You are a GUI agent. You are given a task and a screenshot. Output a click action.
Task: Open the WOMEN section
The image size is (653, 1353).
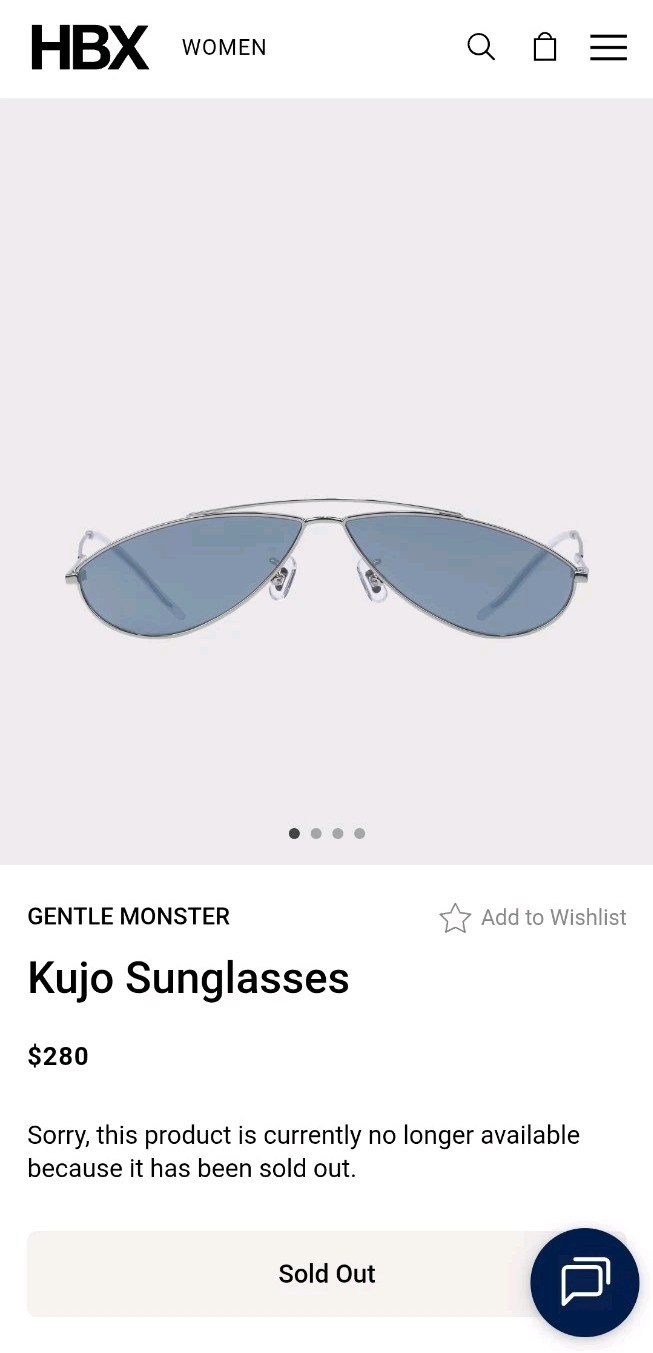click(x=224, y=47)
